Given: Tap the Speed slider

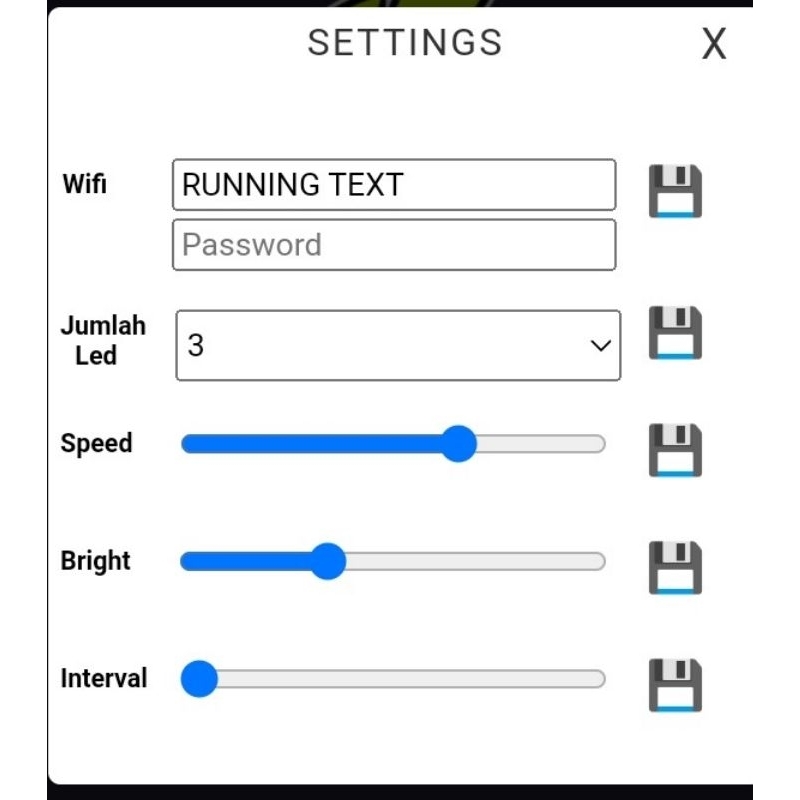Looking at the screenshot, I should coord(458,444).
